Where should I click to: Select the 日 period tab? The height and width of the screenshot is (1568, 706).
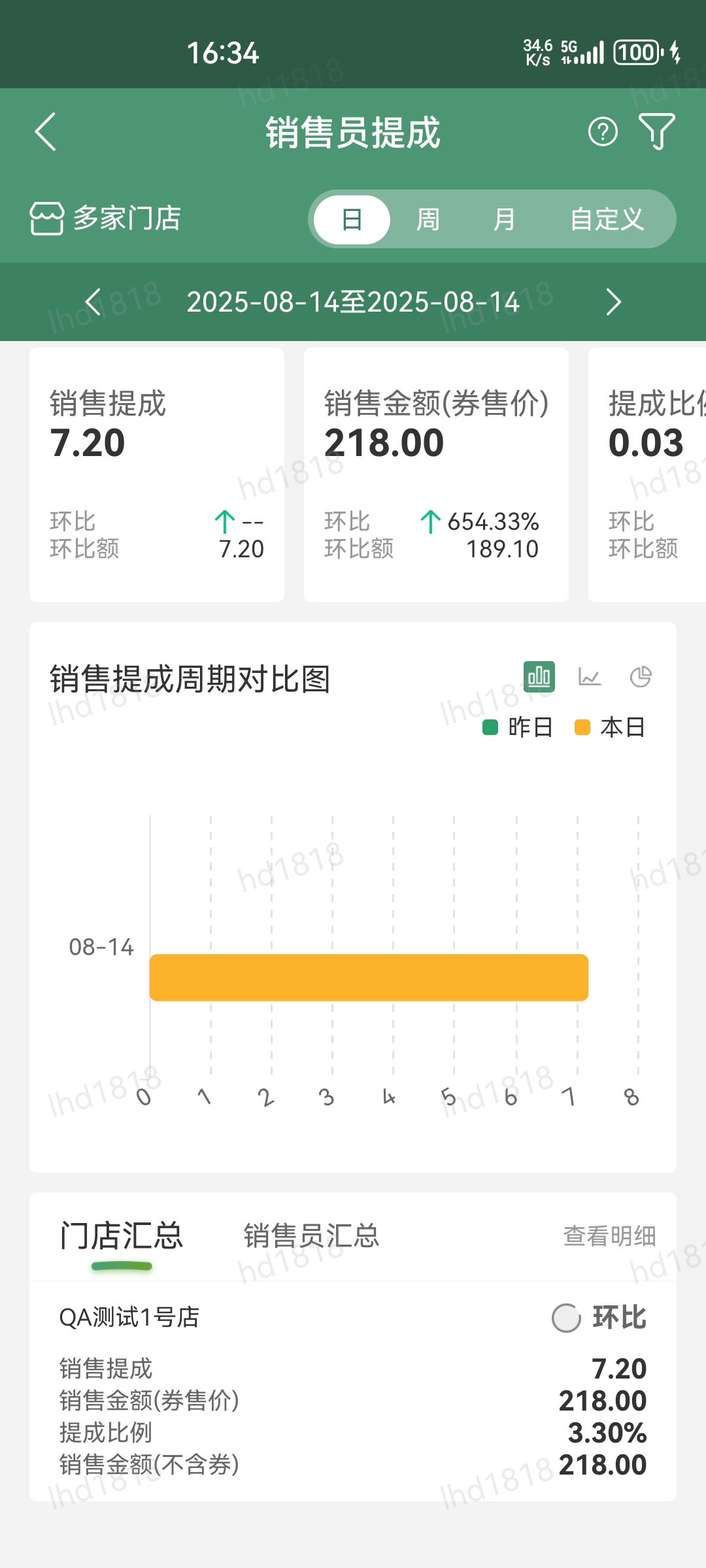point(352,220)
